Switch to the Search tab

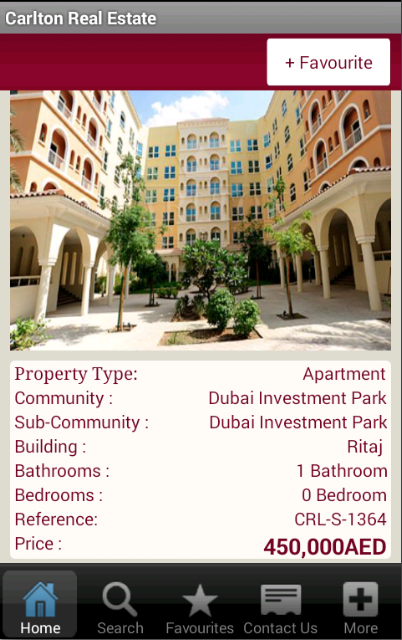120,604
